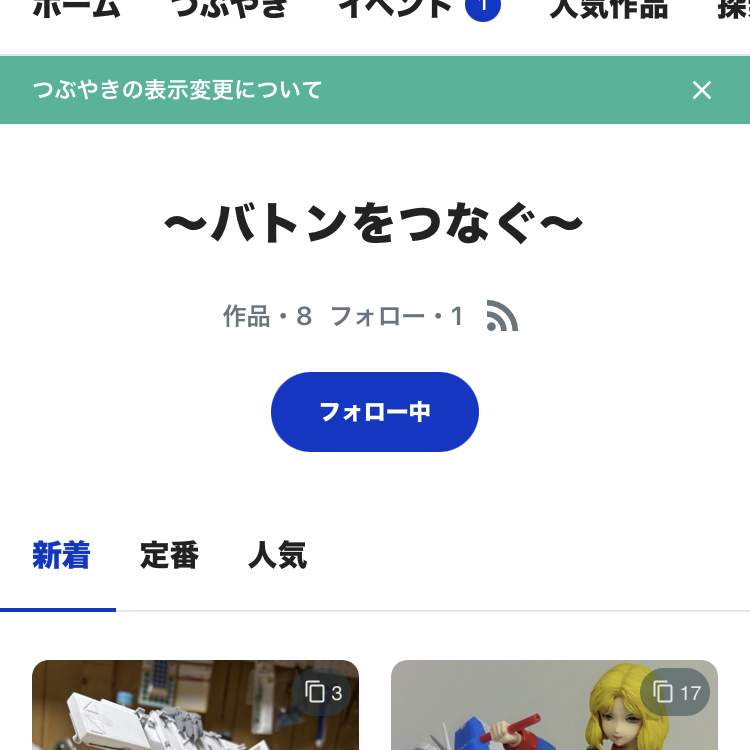Open the work with 17 photos
Screen dimensions: 750x750
point(554,708)
